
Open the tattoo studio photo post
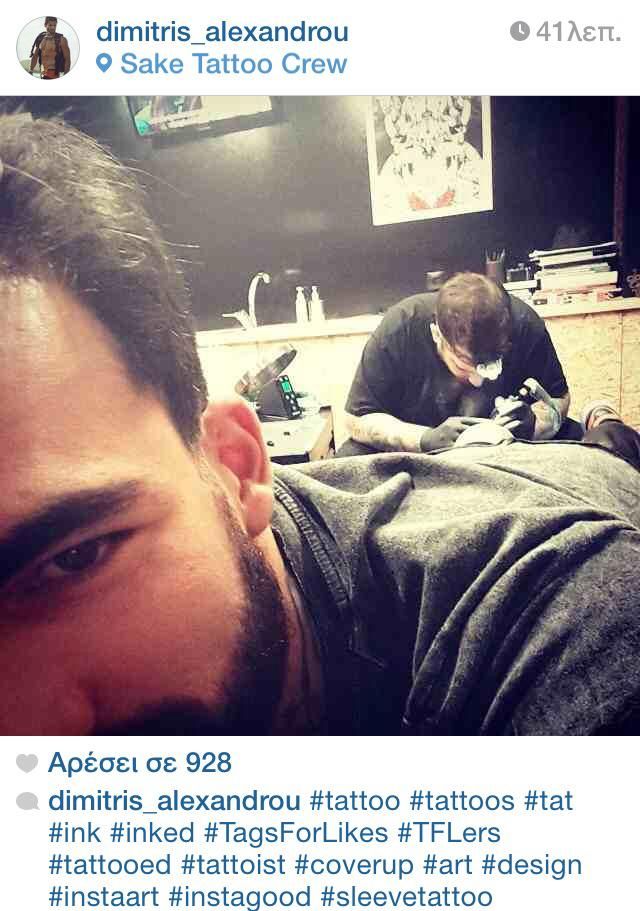point(320,415)
